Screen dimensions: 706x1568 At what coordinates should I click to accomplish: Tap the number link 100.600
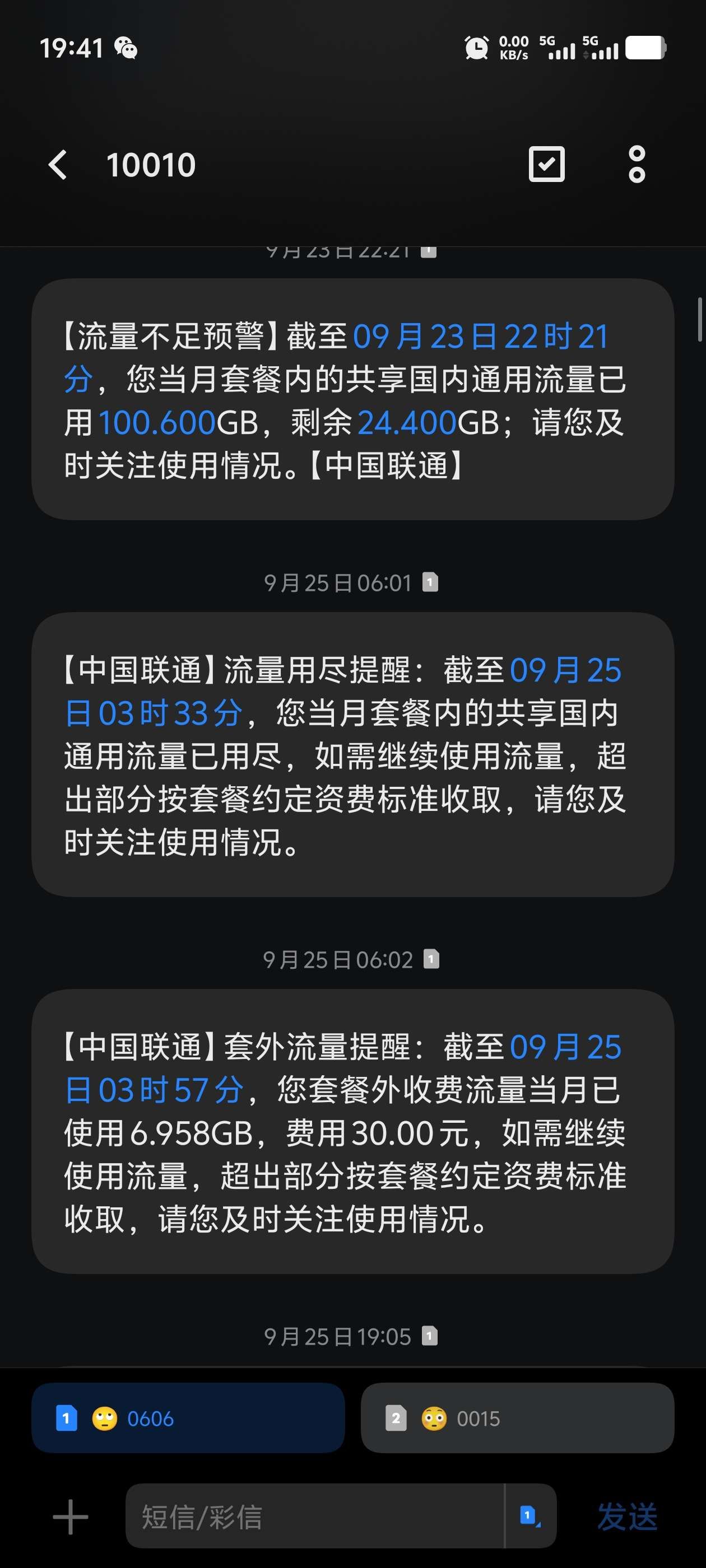(x=156, y=422)
